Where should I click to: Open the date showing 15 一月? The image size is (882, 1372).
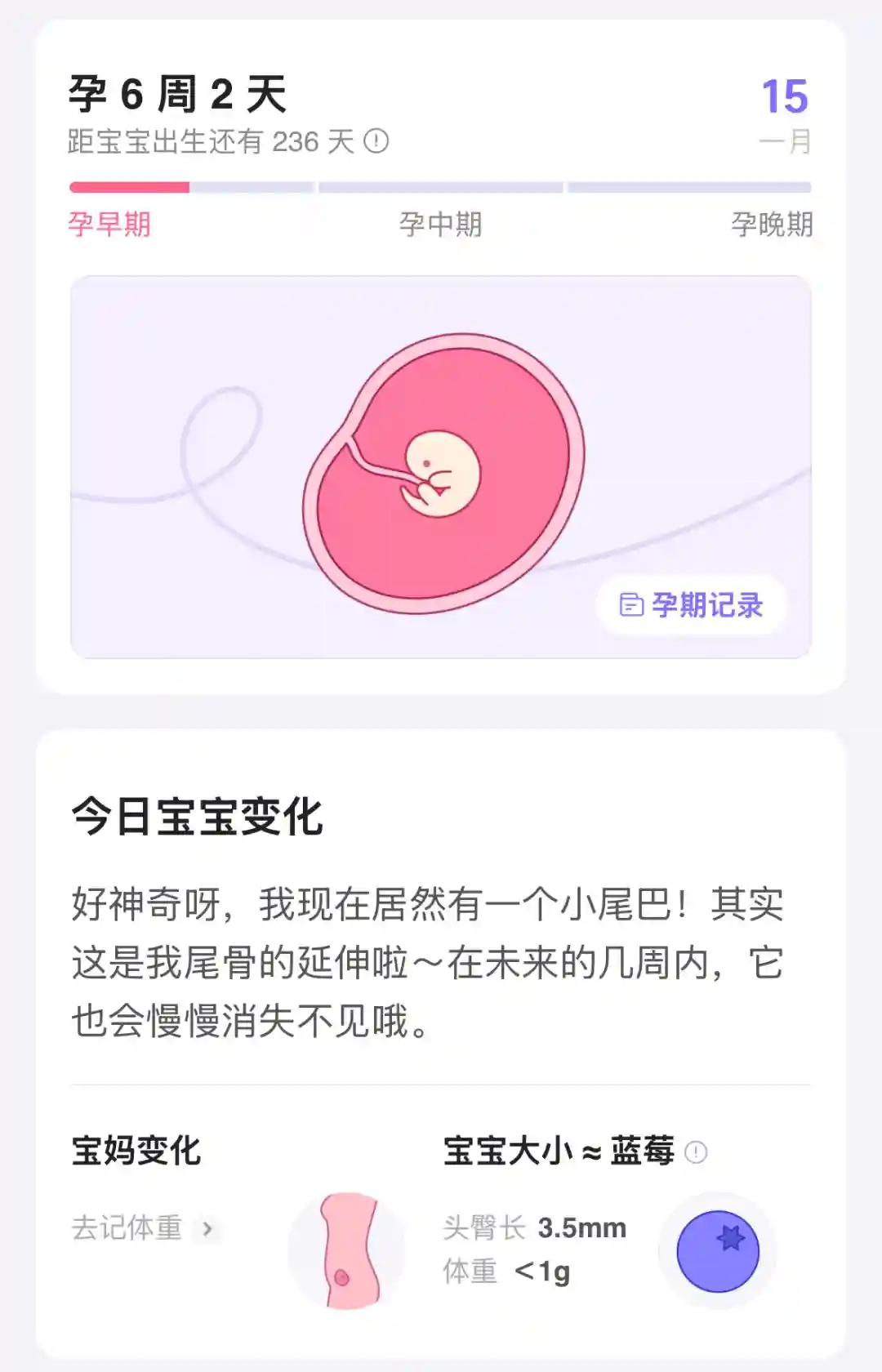coord(784,114)
